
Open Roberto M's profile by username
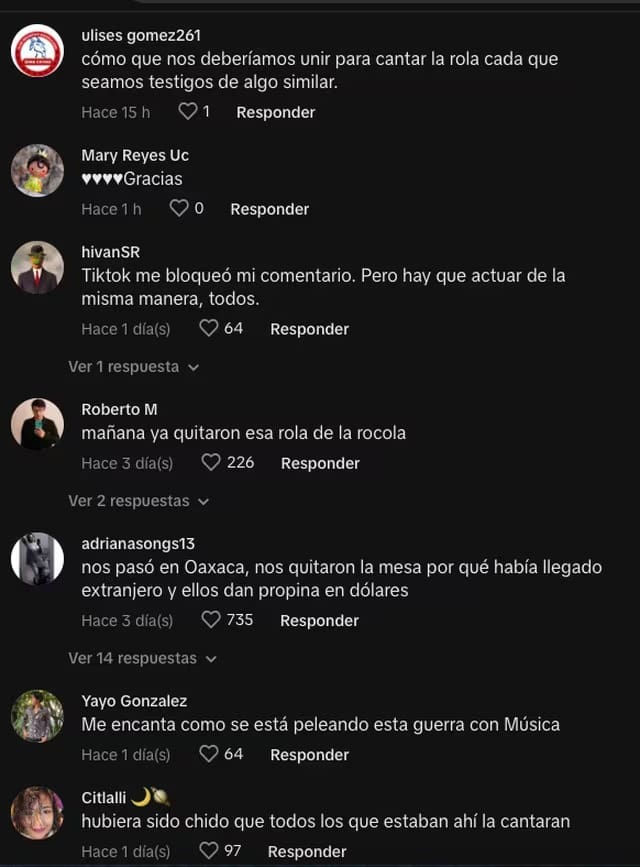[119, 409]
